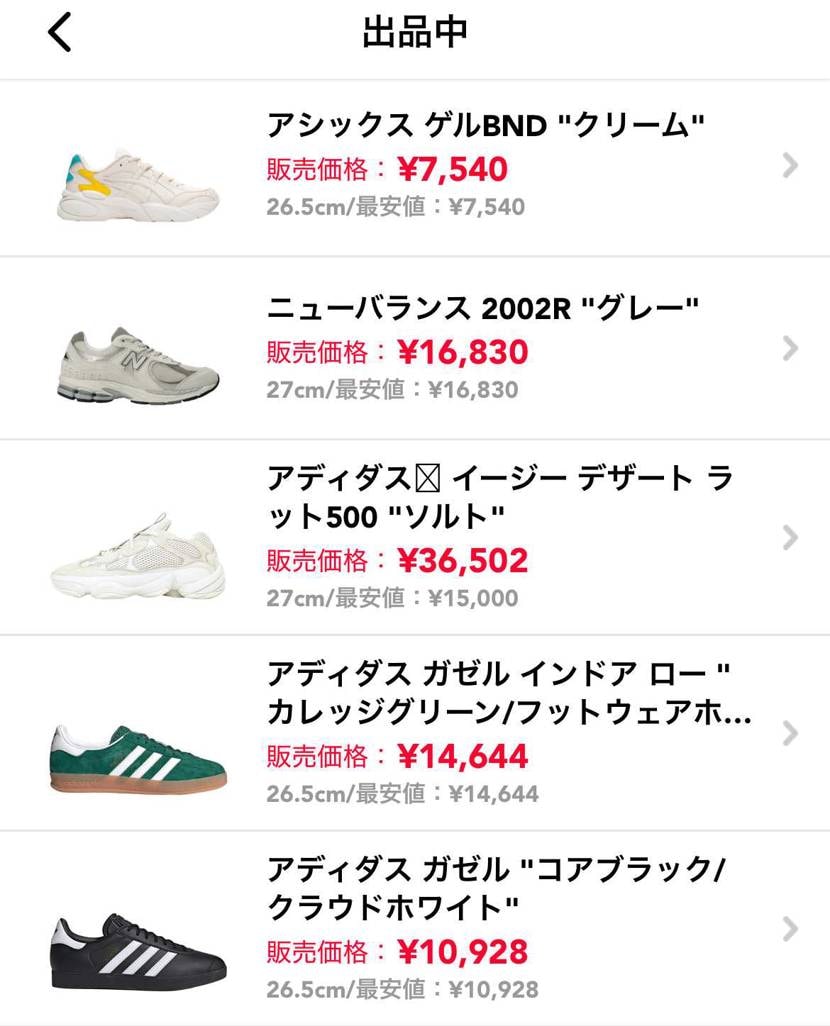Screen dimensions: 830x1026
Task: Select the header bar of the listings screen
Action: 415,33
